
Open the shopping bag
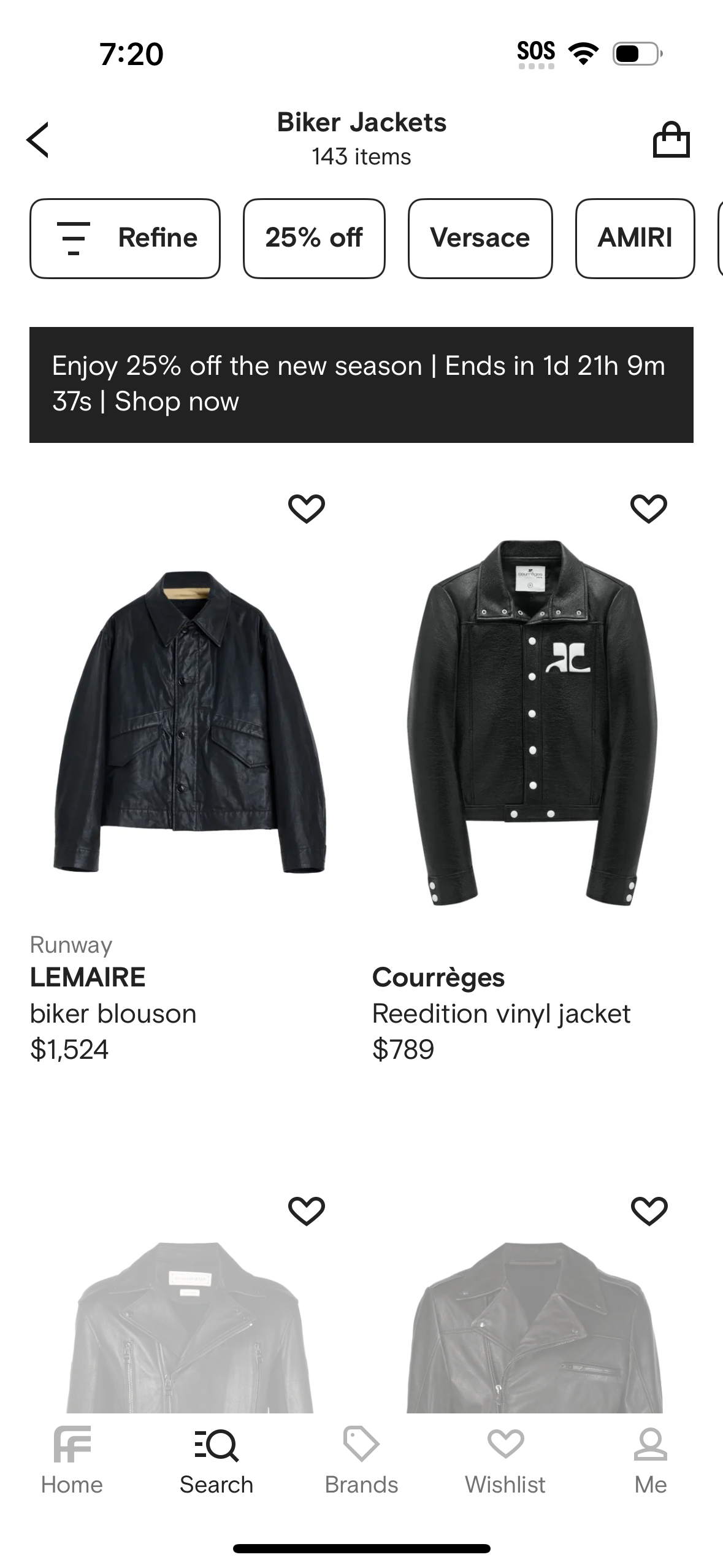pos(672,139)
